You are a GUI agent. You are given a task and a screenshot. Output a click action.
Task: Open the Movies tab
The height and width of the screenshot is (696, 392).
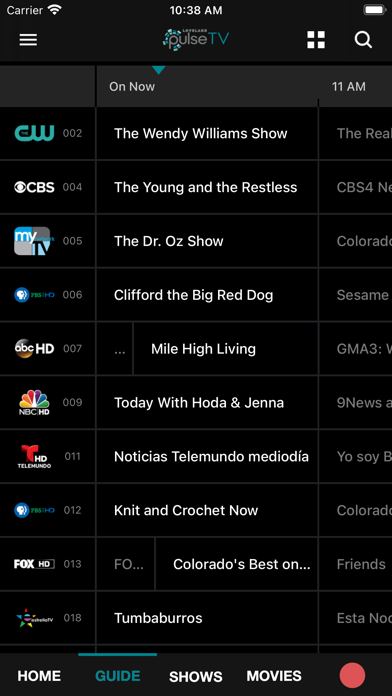274,676
